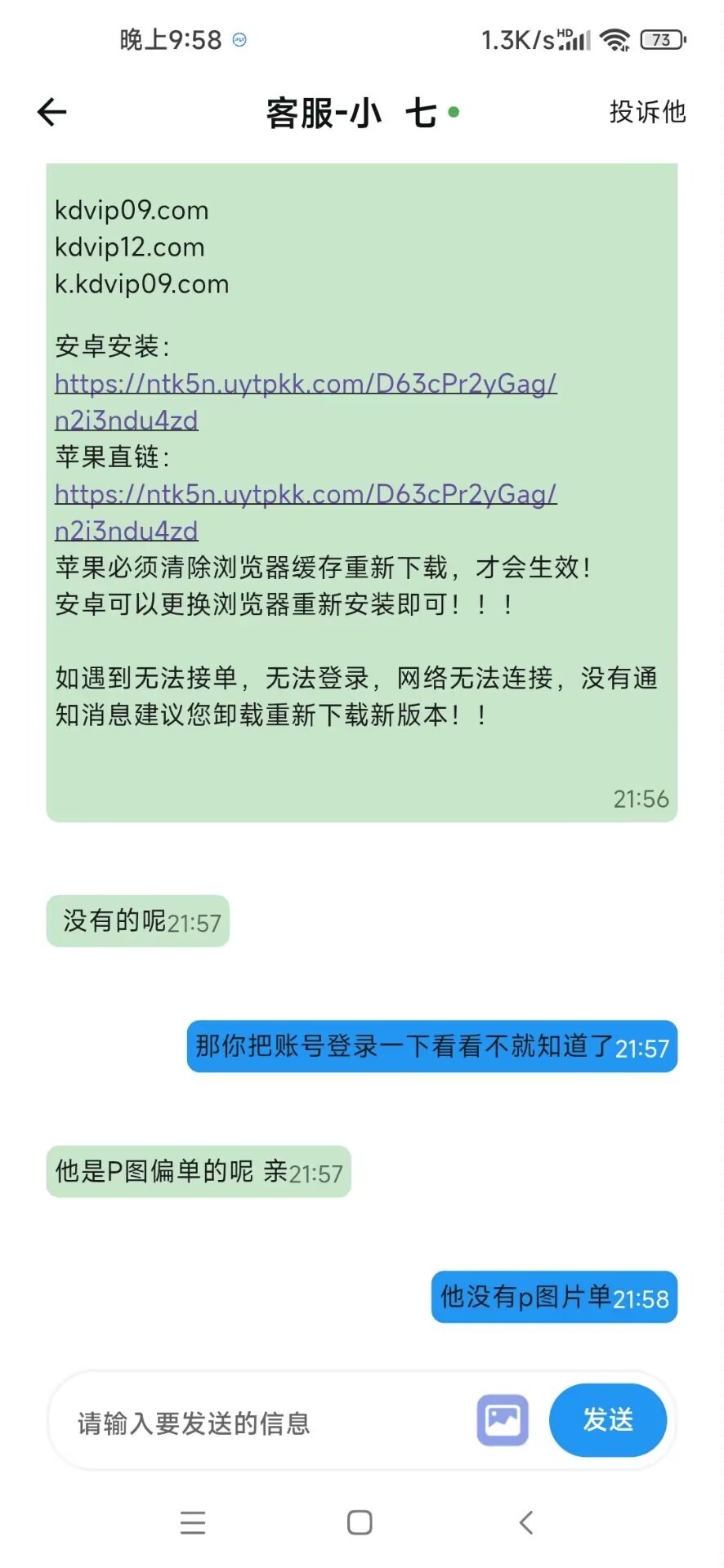This screenshot has height=1568, width=724.
Task: Go to the home screen
Action: point(360,1522)
